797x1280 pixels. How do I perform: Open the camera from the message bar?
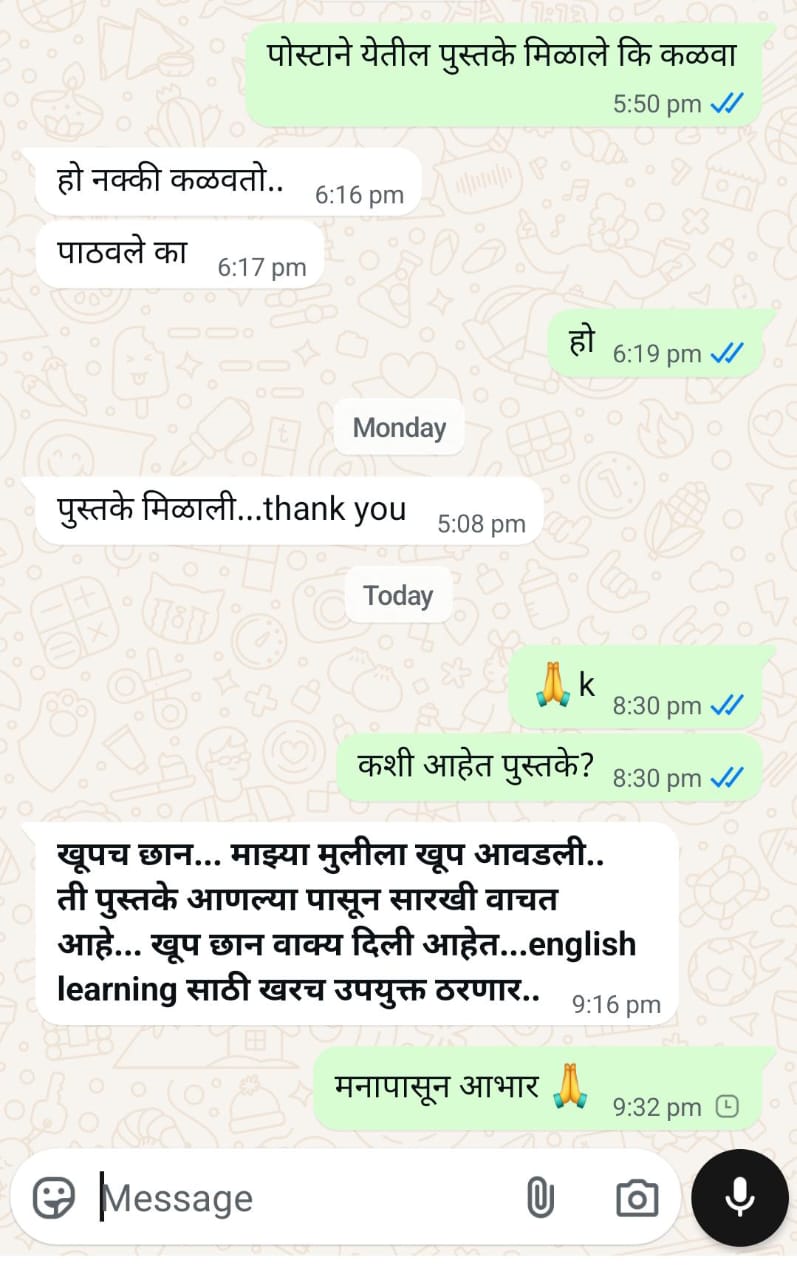(636, 1197)
